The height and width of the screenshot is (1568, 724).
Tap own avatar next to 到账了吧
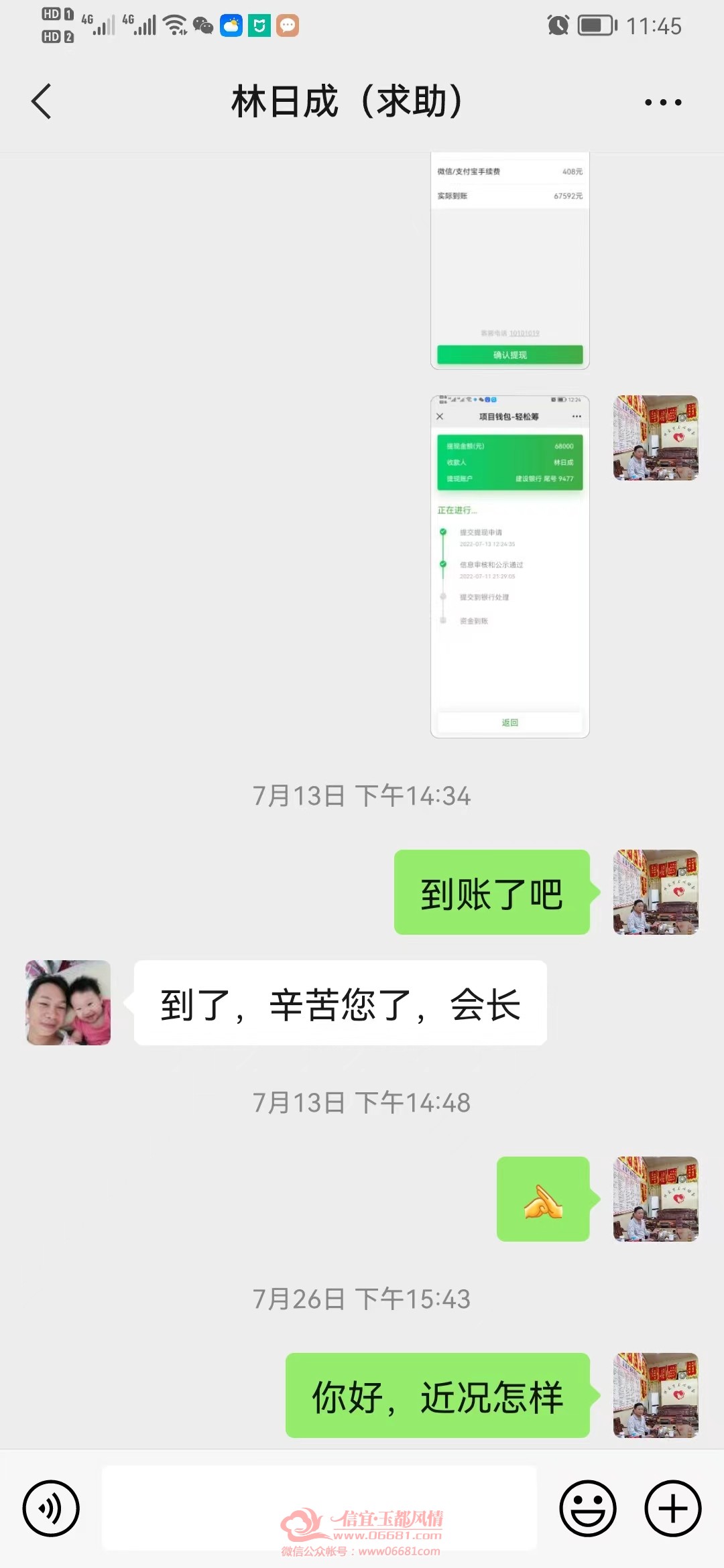(656, 892)
